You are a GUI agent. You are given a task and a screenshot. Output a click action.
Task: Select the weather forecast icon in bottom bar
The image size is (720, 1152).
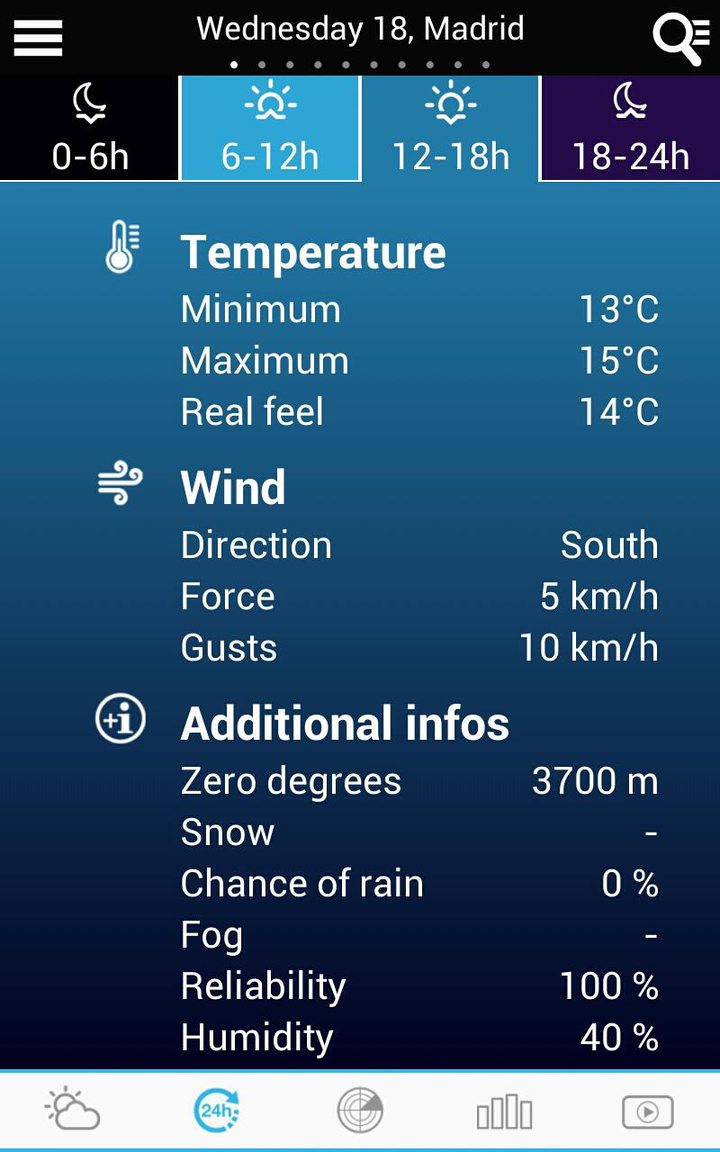pyautogui.click(x=72, y=1110)
